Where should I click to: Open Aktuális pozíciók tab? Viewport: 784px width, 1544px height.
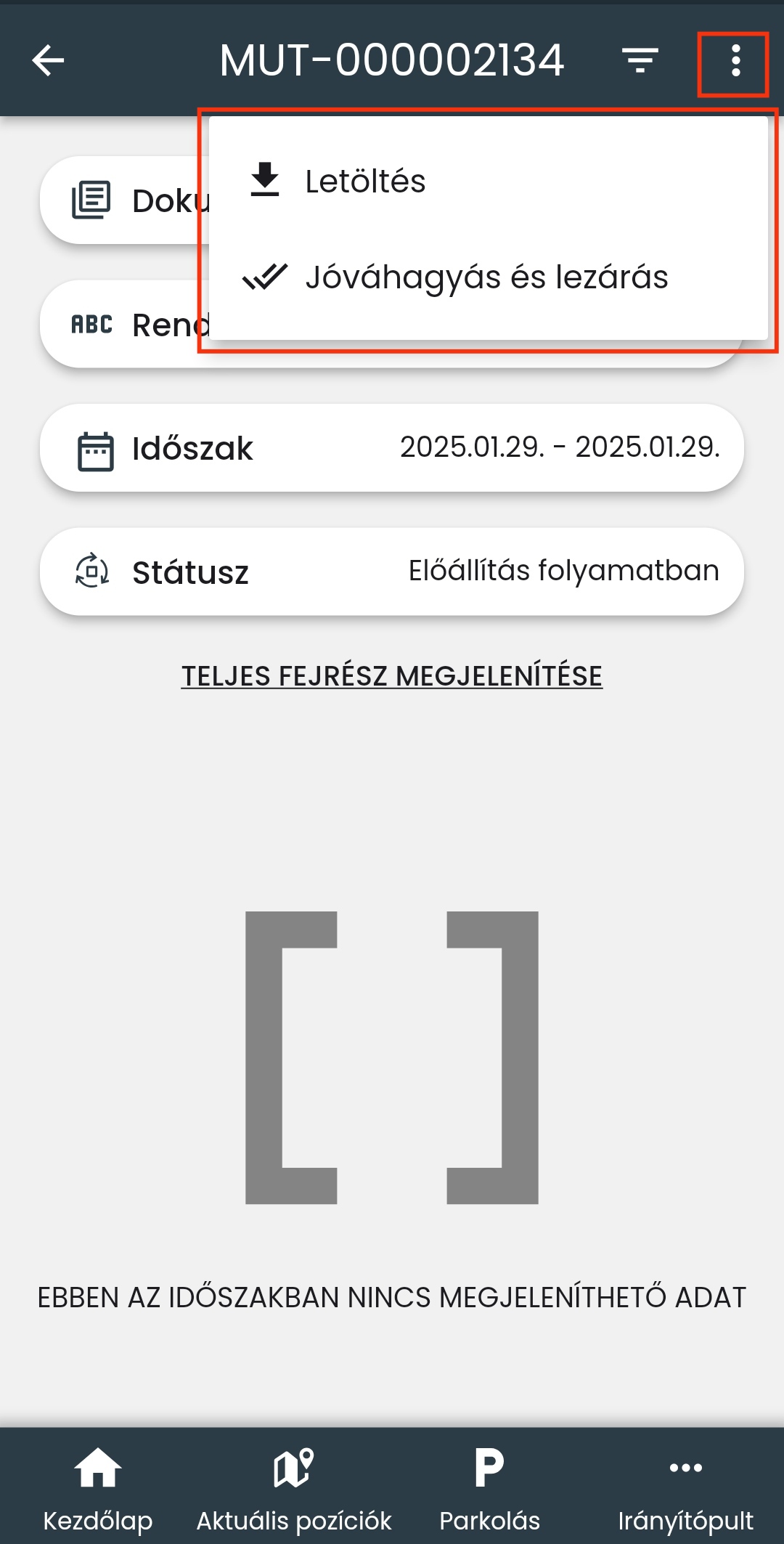(x=294, y=1487)
